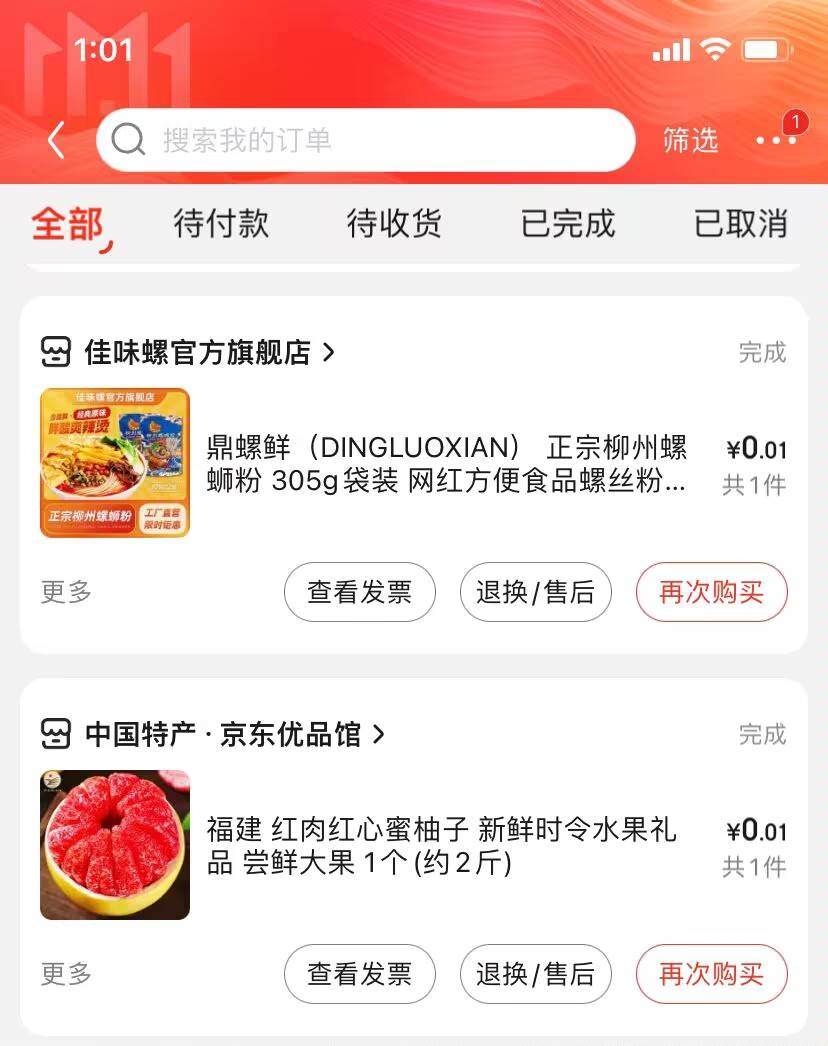
Task: Expand 更多 options for the 蜜柚子 order
Action: (x=64, y=974)
